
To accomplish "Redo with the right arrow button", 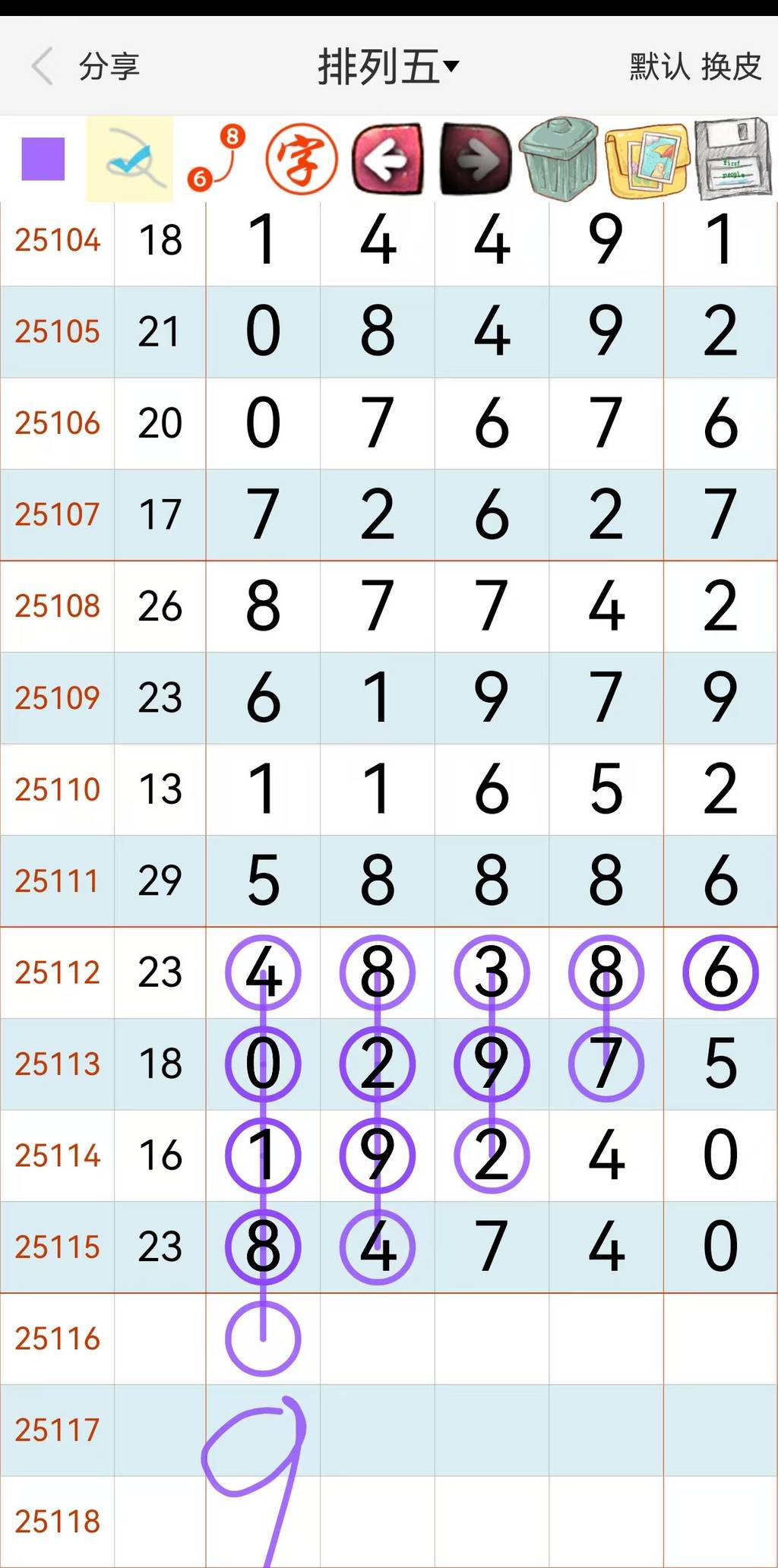I will tap(476, 160).
